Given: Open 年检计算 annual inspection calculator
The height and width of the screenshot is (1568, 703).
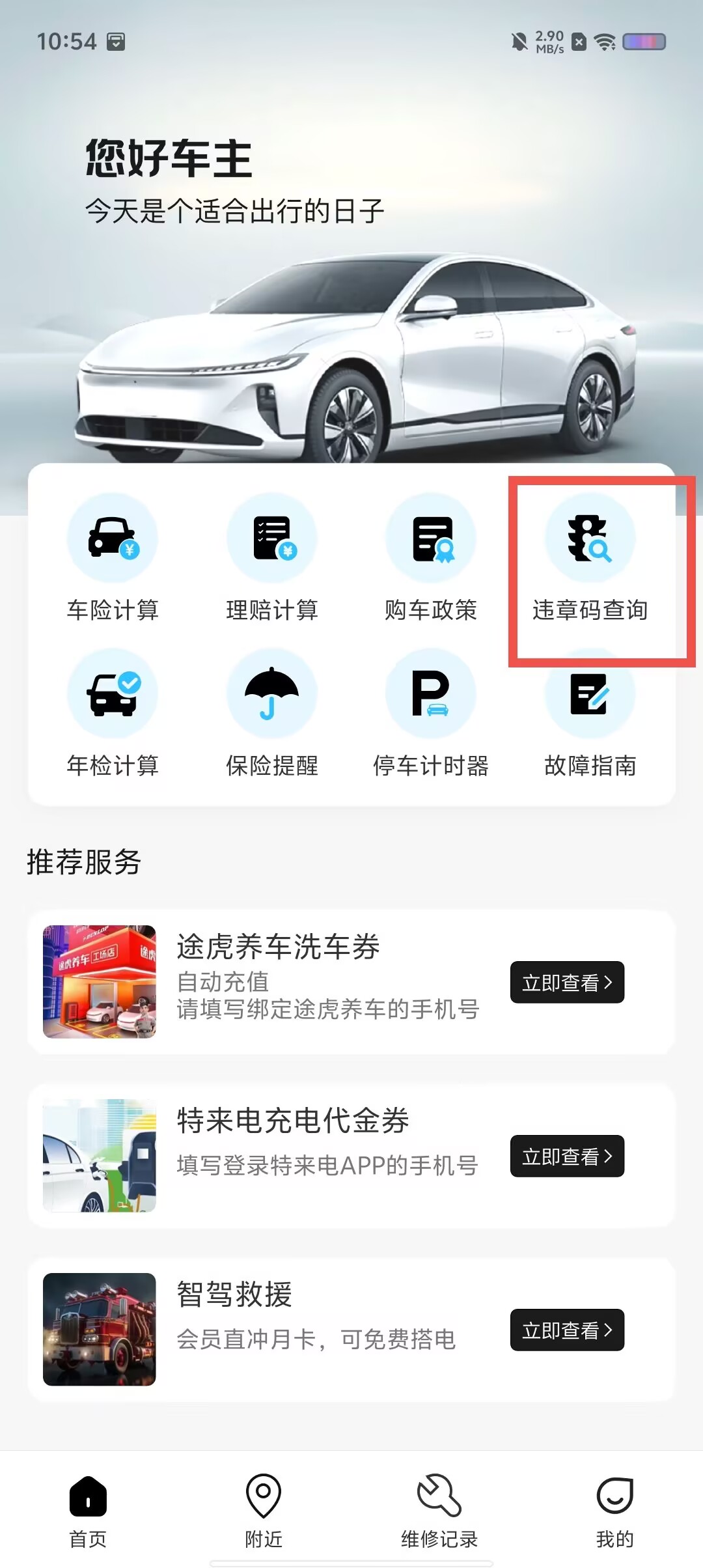Looking at the screenshot, I should click(x=113, y=714).
